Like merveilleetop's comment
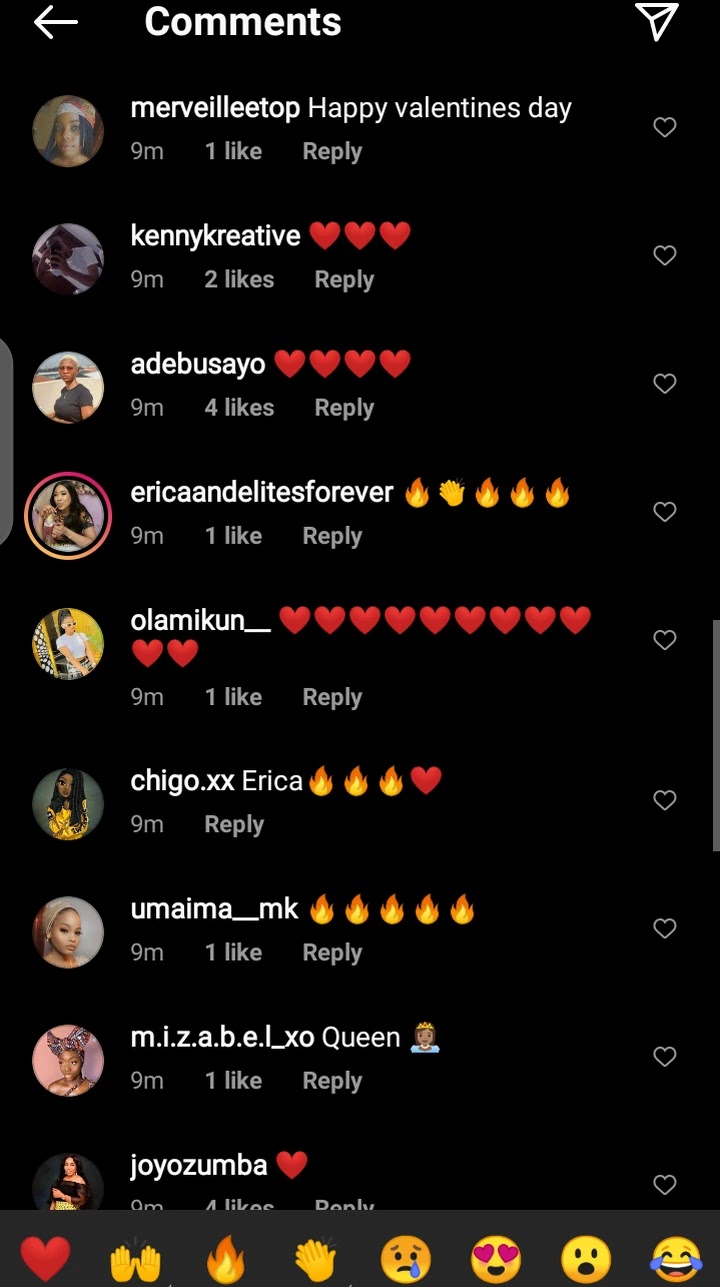 click(x=665, y=127)
